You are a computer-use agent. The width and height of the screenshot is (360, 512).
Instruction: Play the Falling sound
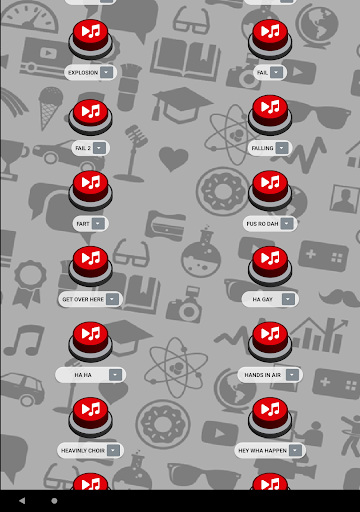pyautogui.click(x=270, y=115)
